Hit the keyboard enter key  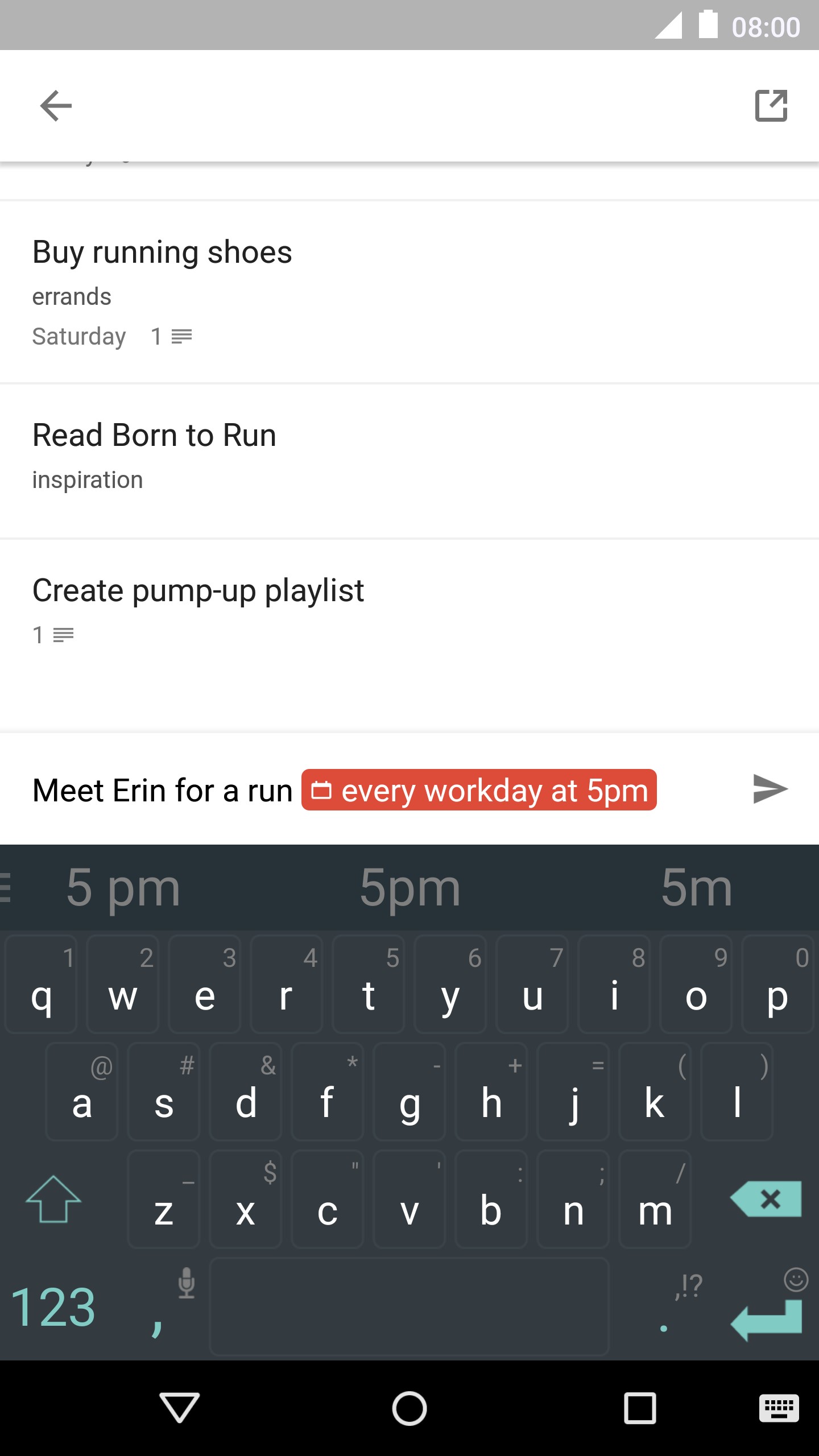(766, 1319)
